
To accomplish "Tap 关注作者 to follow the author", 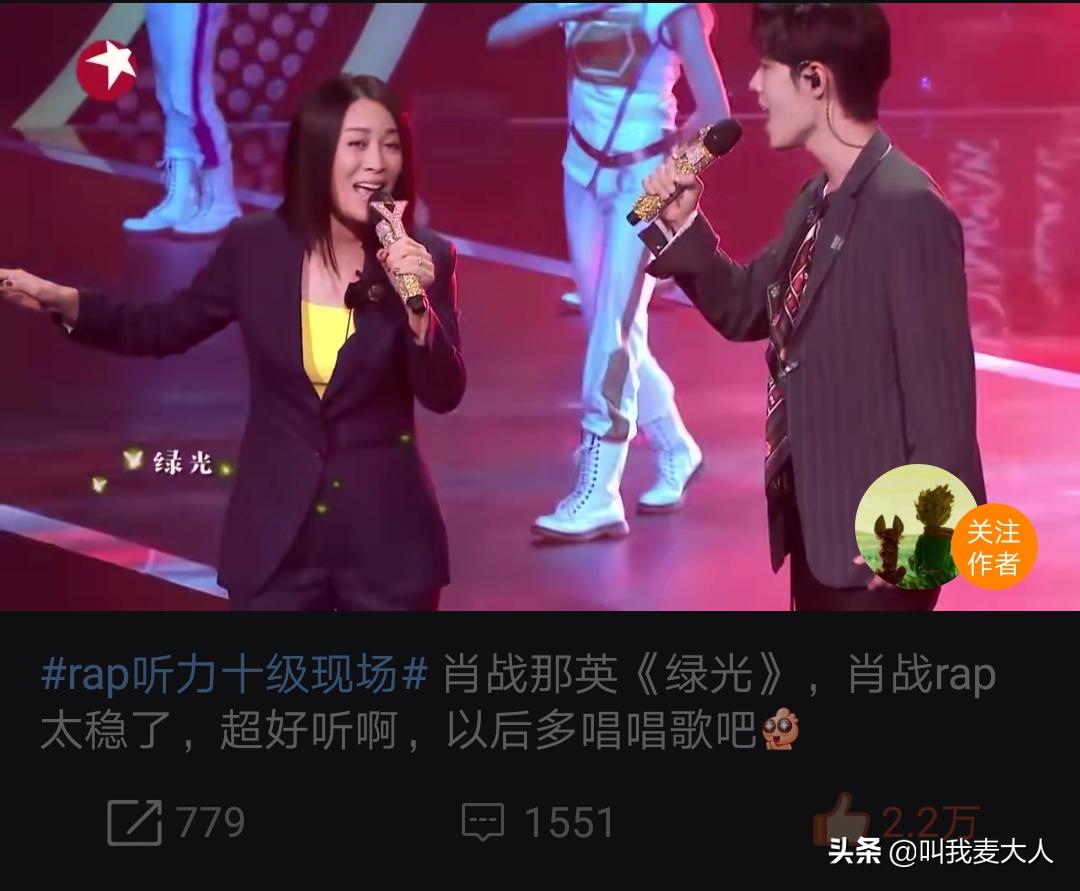I will pyautogui.click(x=993, y=546).
